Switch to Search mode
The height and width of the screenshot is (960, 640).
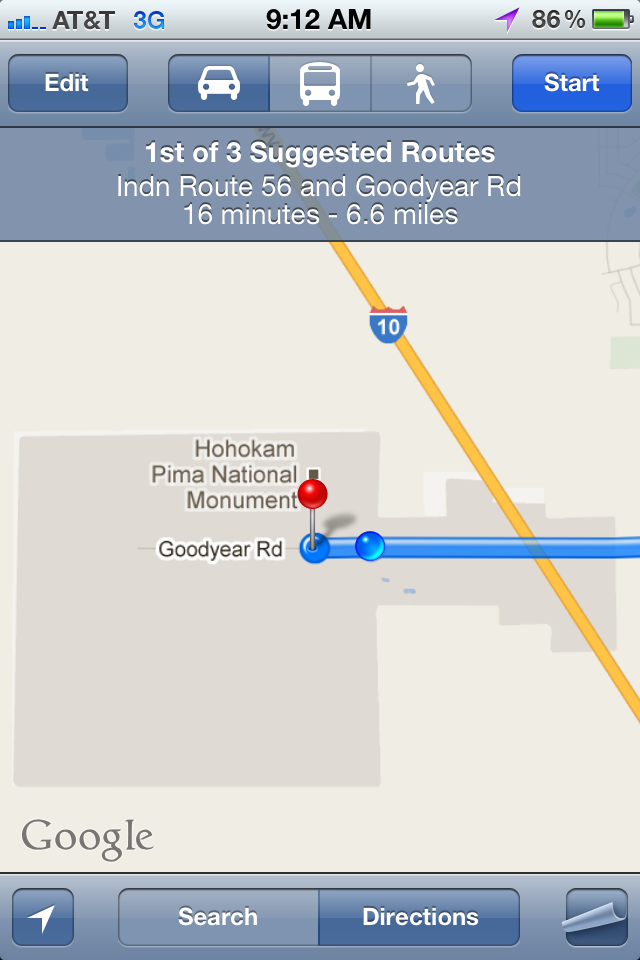click(218, 917)
